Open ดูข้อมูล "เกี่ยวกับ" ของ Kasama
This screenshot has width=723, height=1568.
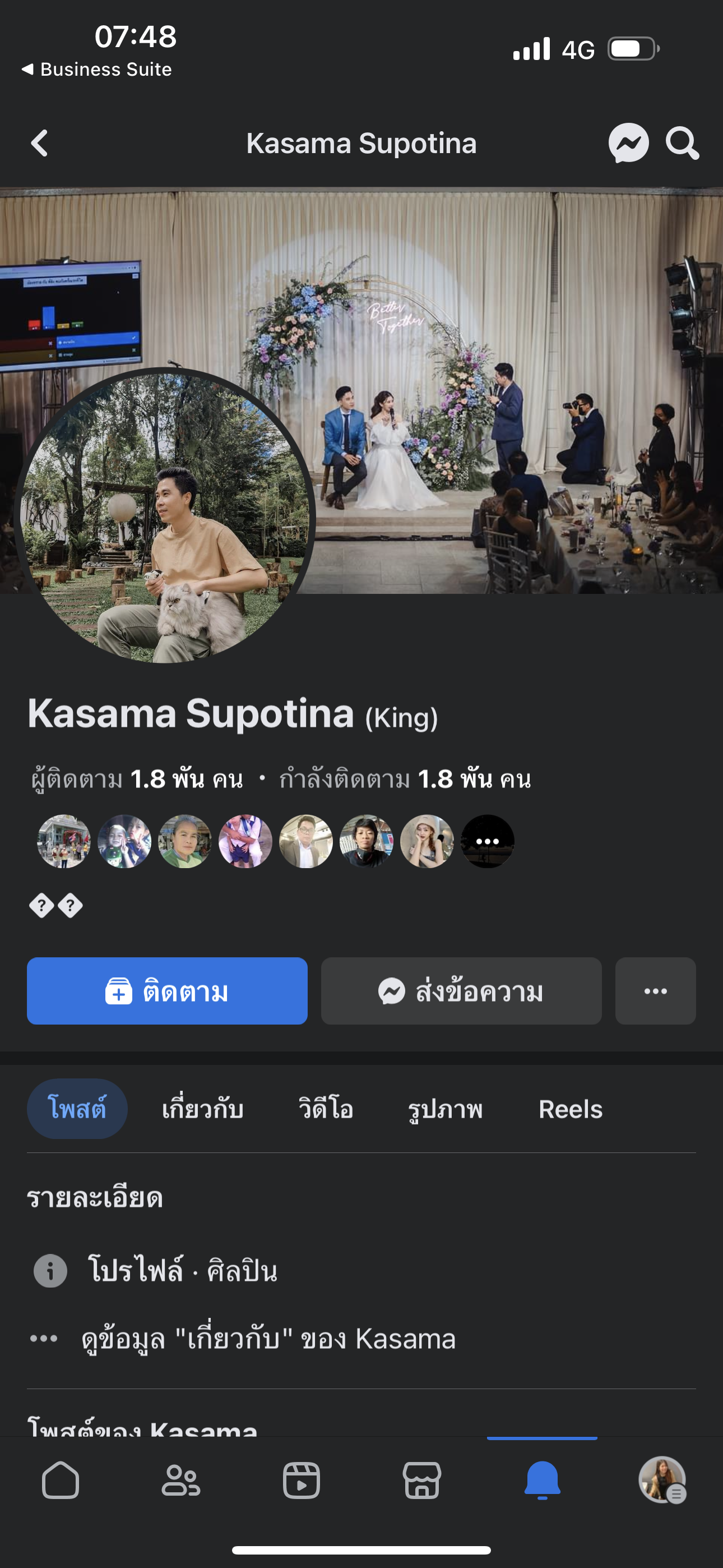268,1339
